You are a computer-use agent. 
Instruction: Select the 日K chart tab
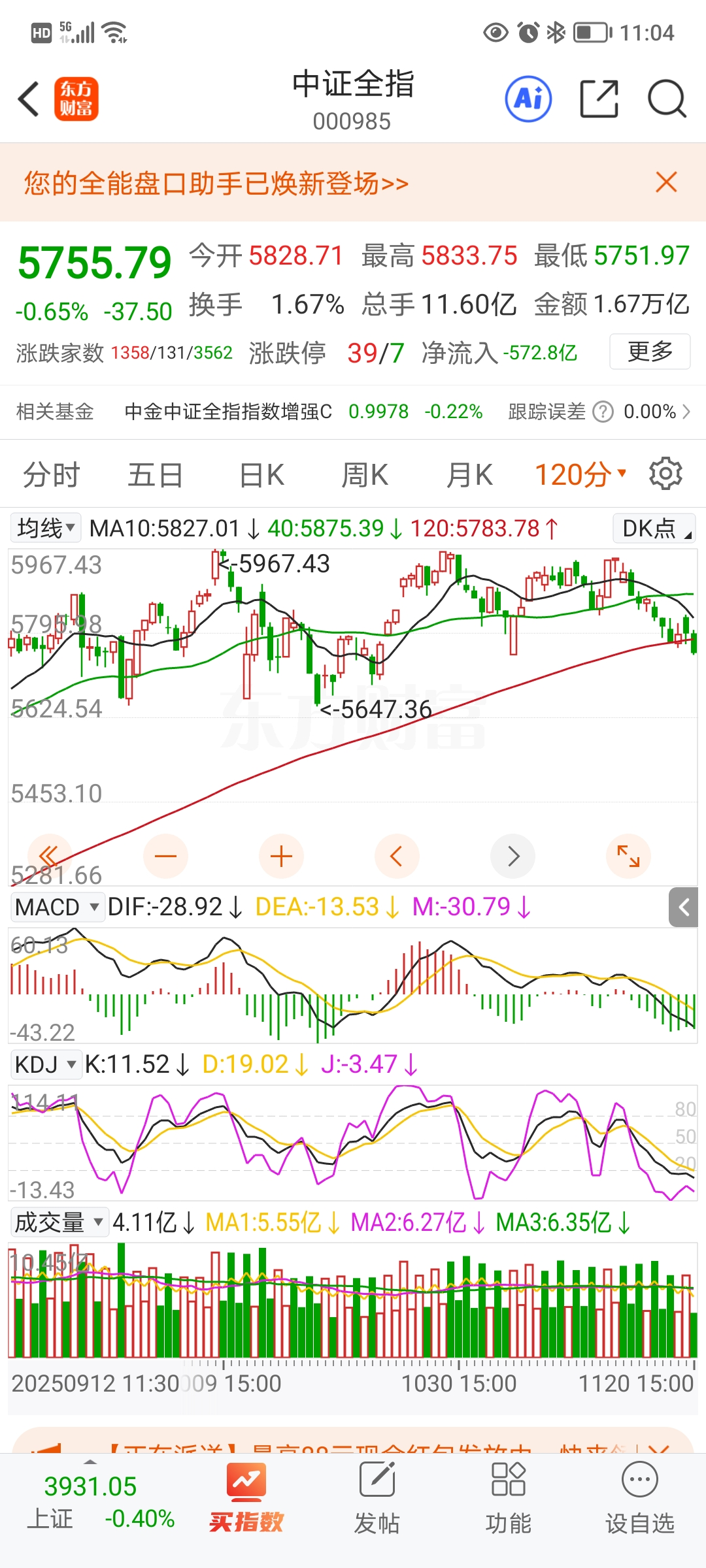[261, 475]
